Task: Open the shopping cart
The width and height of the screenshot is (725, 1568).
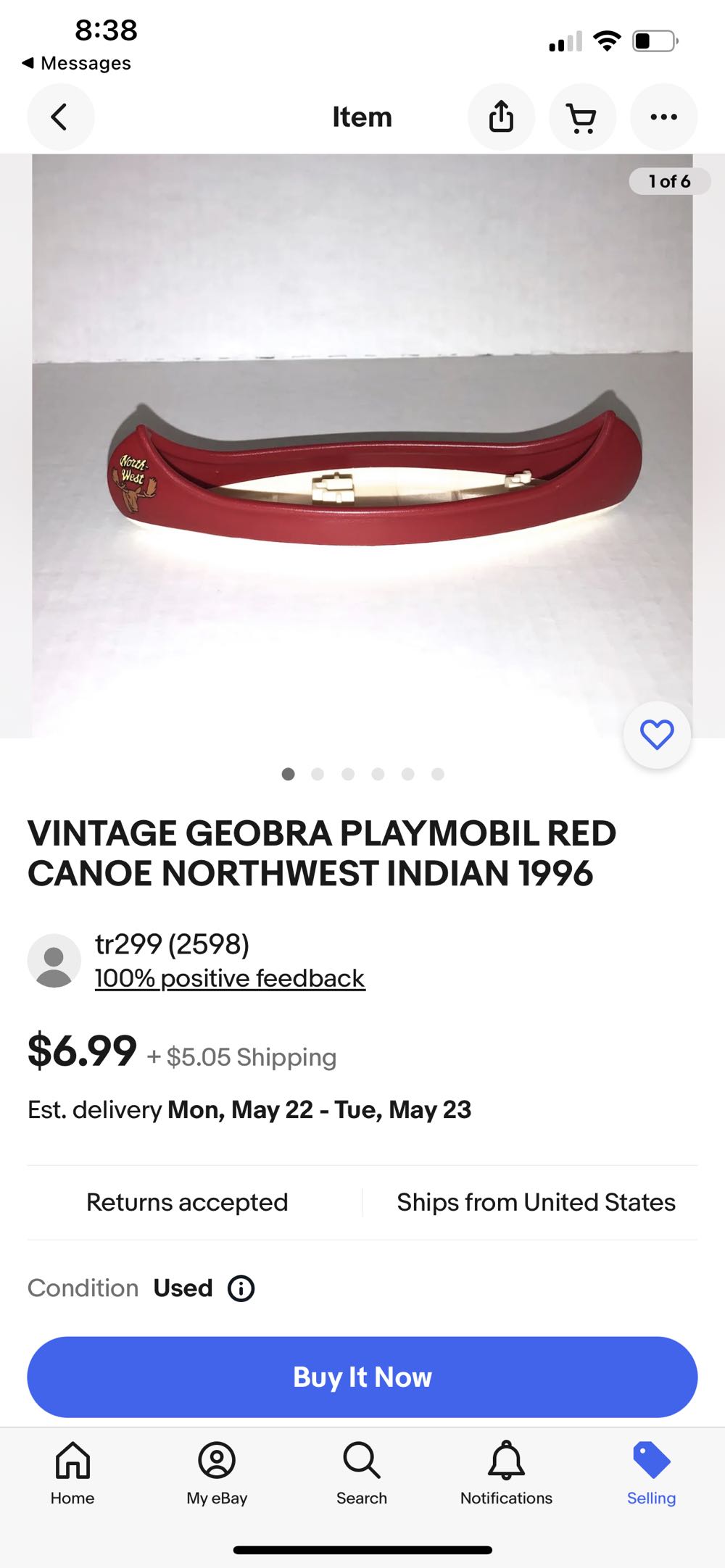Action: click(x=583, y=117)
